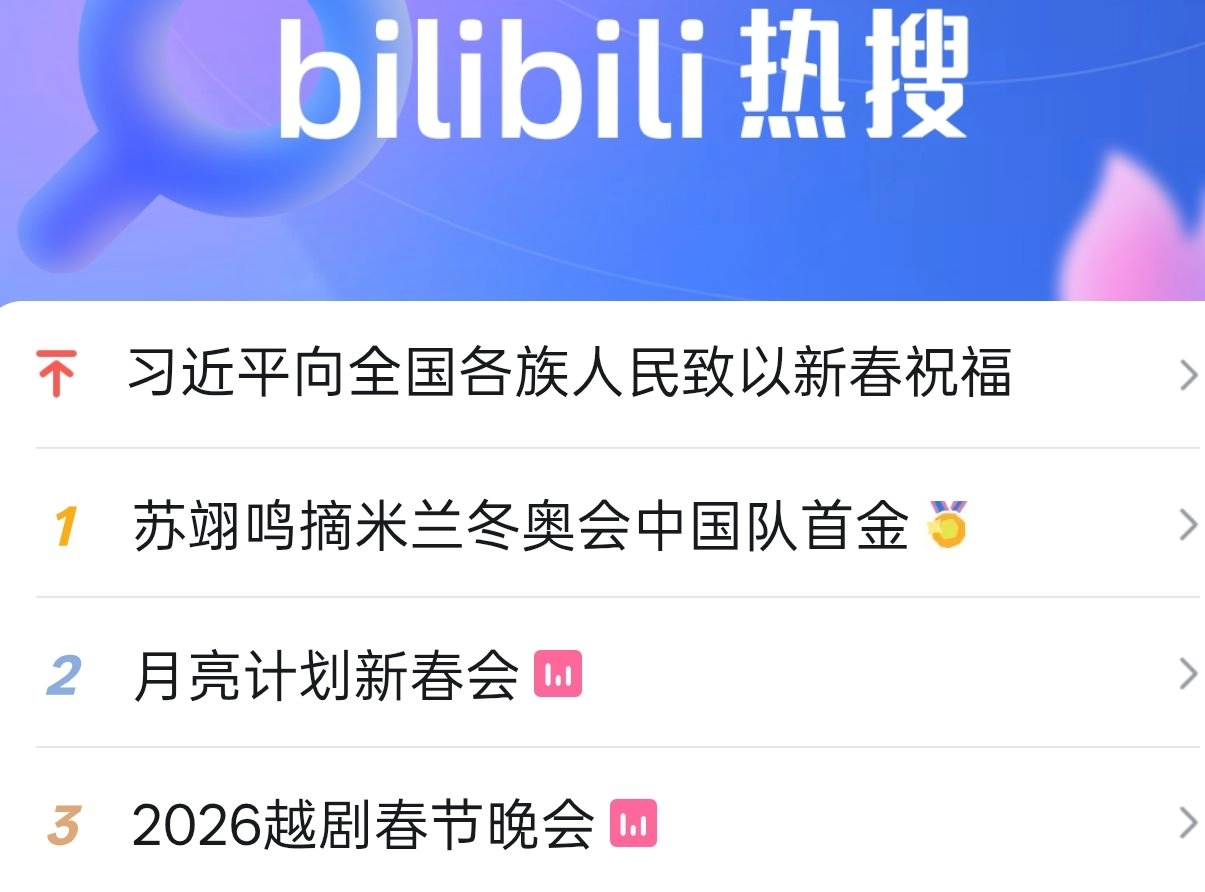1205x892 pixels.
Task: Open hot search 苏翊鸣摘米兰冬奥会中国队首金
Action: (x=520, y=525)
